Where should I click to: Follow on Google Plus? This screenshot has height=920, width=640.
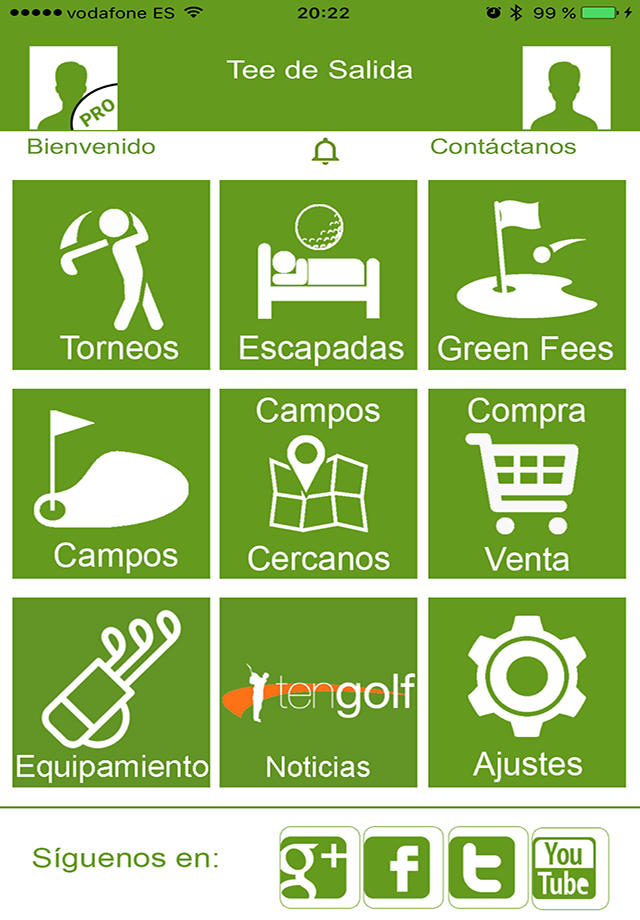point(319,866)
